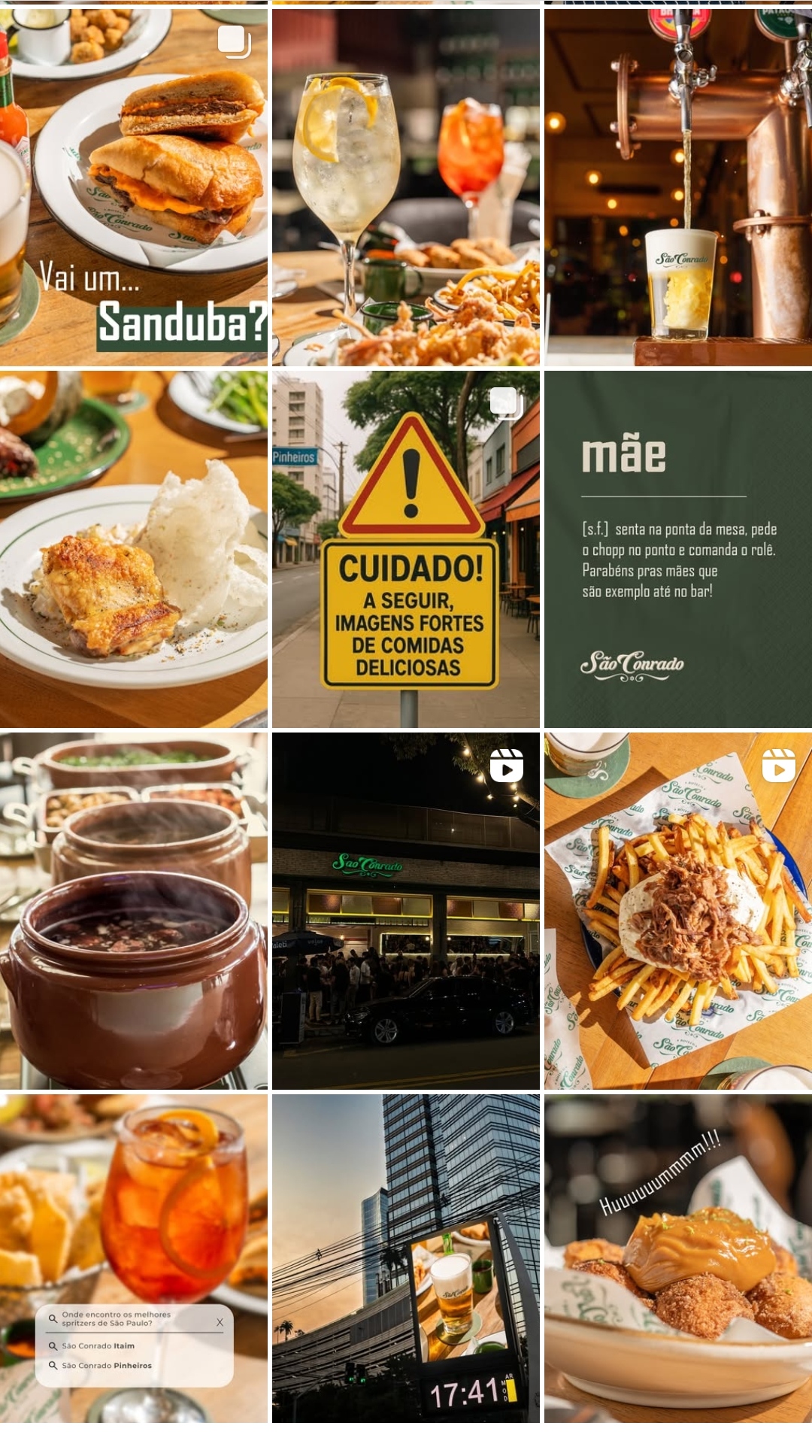Open the post with the 17:41 street billboard
The height and width of the screenshot is (1456, 812).
pyautogui.click(x=406, y=1257)
